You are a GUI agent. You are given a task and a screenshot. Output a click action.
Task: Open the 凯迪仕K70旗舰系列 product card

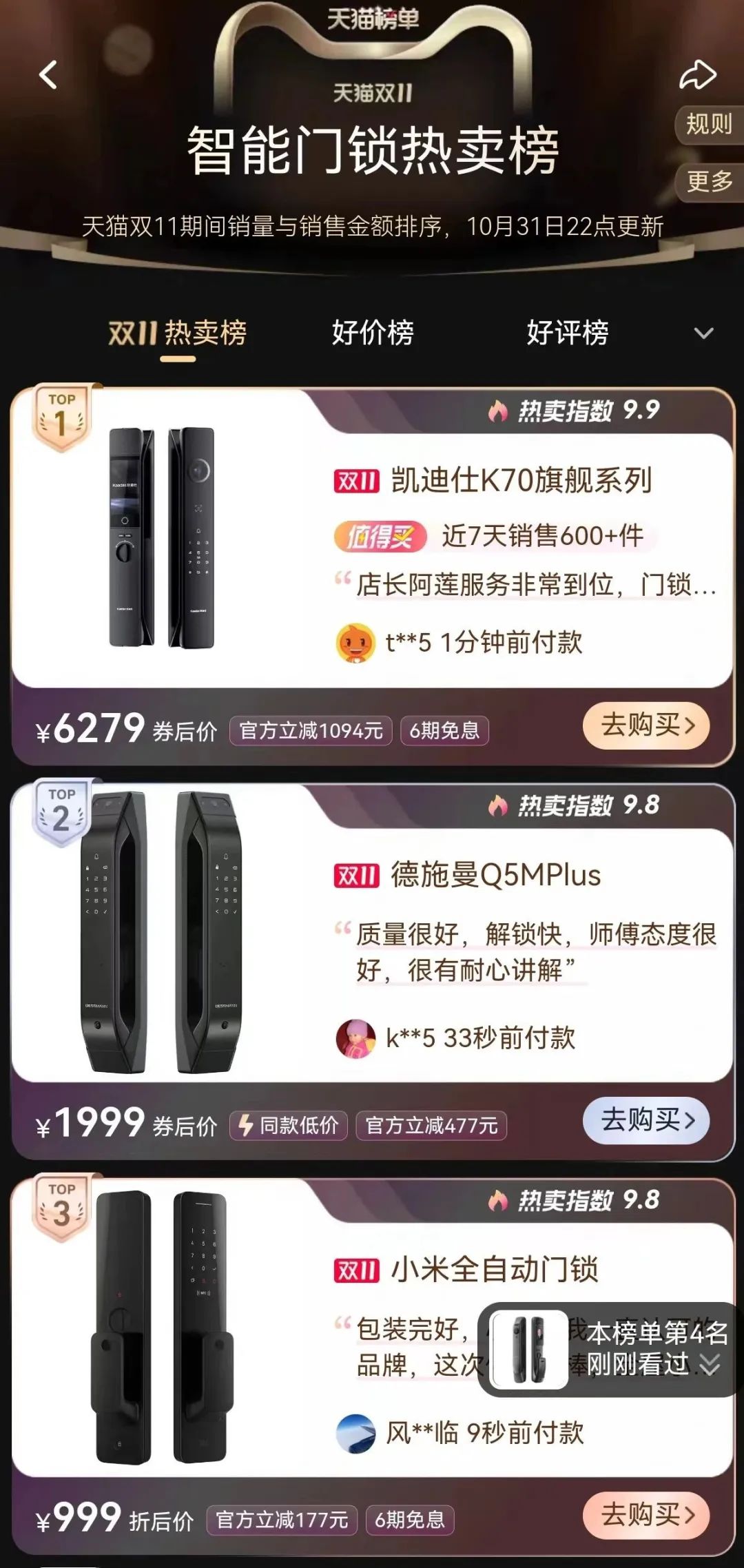521,481
